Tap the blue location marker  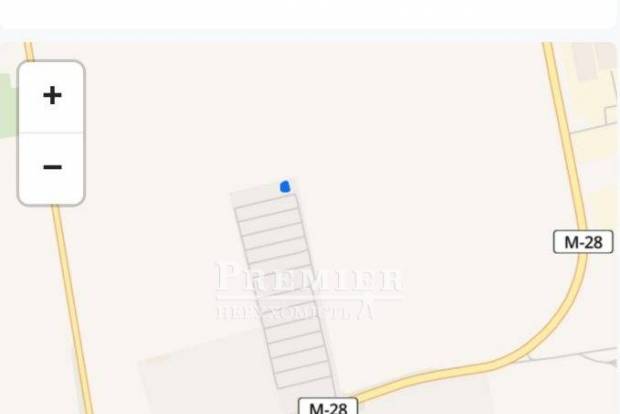(285, 186)
